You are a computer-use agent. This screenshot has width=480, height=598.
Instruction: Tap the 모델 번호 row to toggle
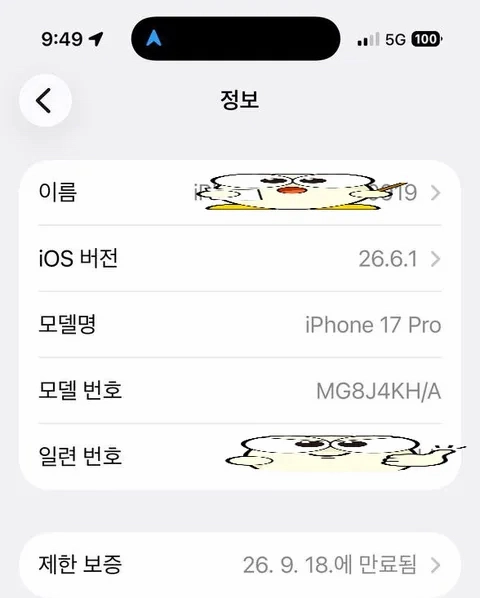(240, 391)
